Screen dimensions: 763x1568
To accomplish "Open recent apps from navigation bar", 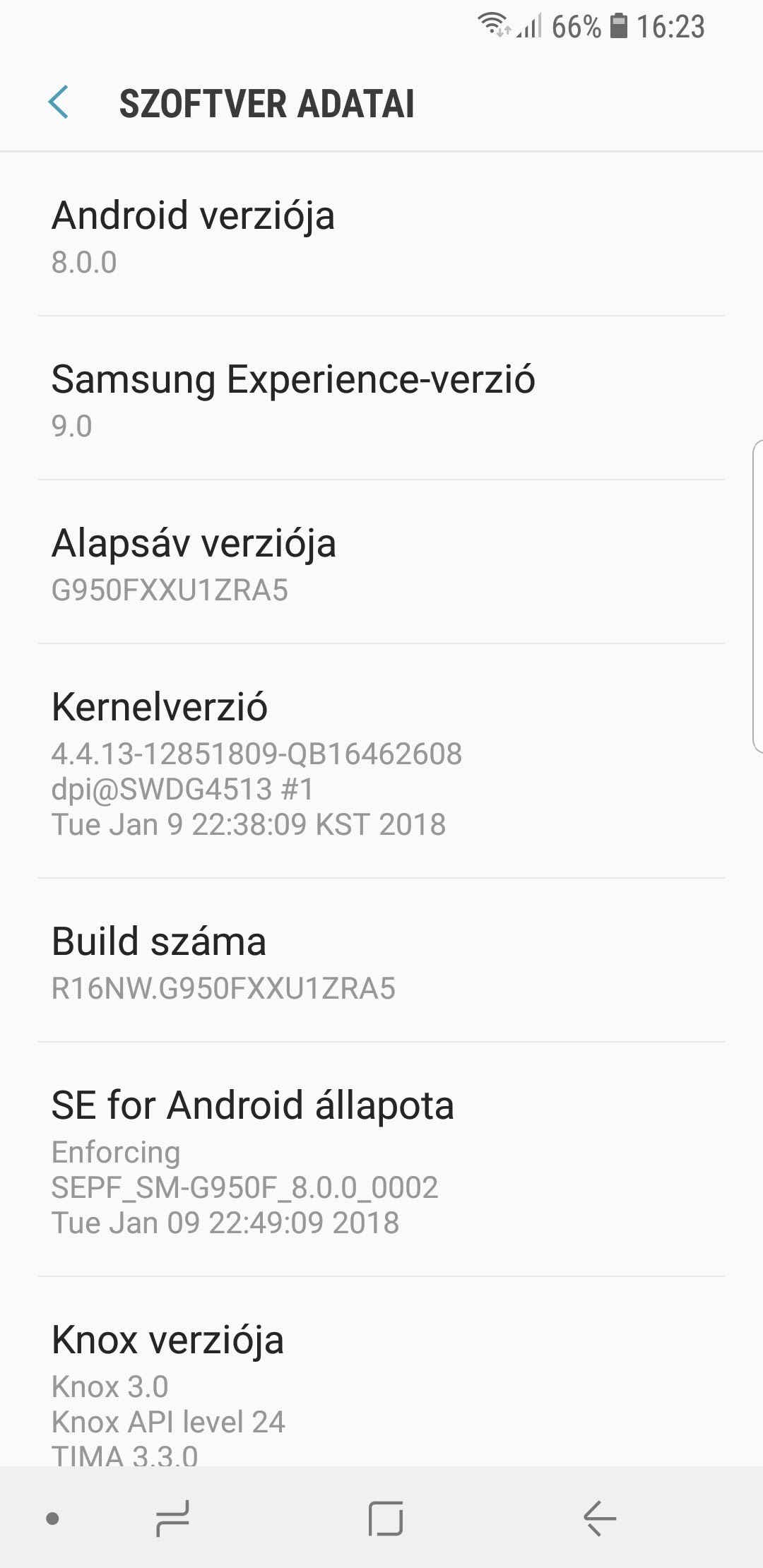I will coord(172,1519).
